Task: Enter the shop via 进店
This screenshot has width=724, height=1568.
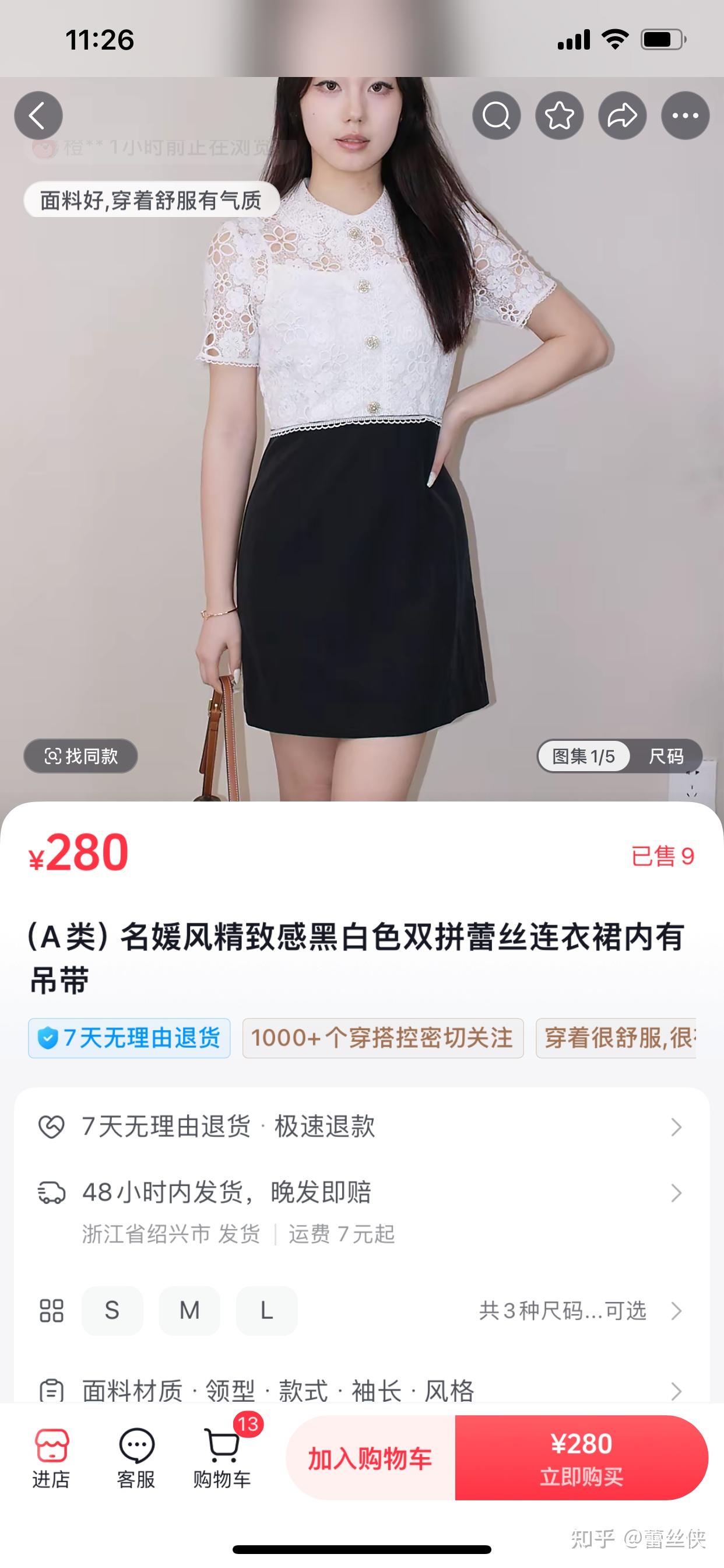Action: tap(51, 1458)
